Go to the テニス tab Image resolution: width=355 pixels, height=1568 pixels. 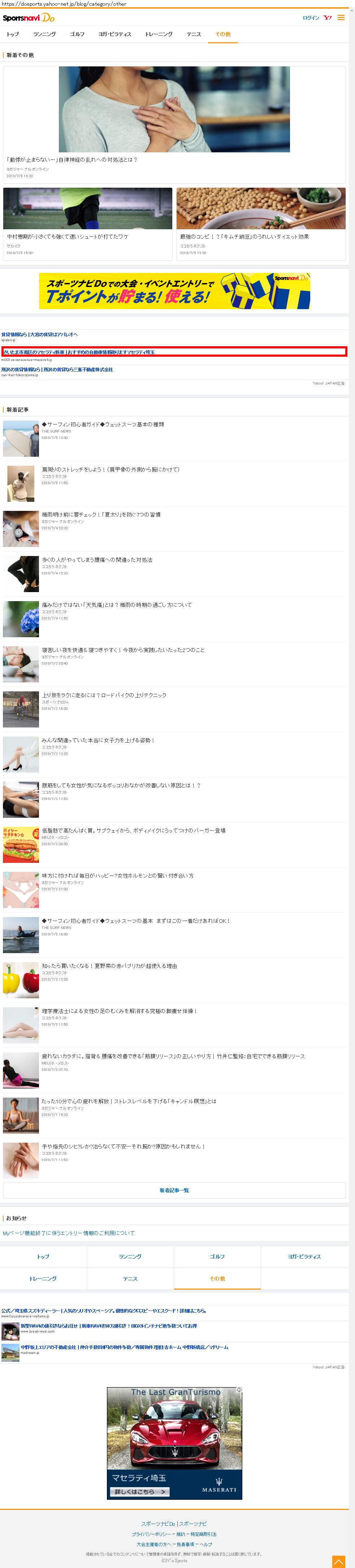click(194, 34)
